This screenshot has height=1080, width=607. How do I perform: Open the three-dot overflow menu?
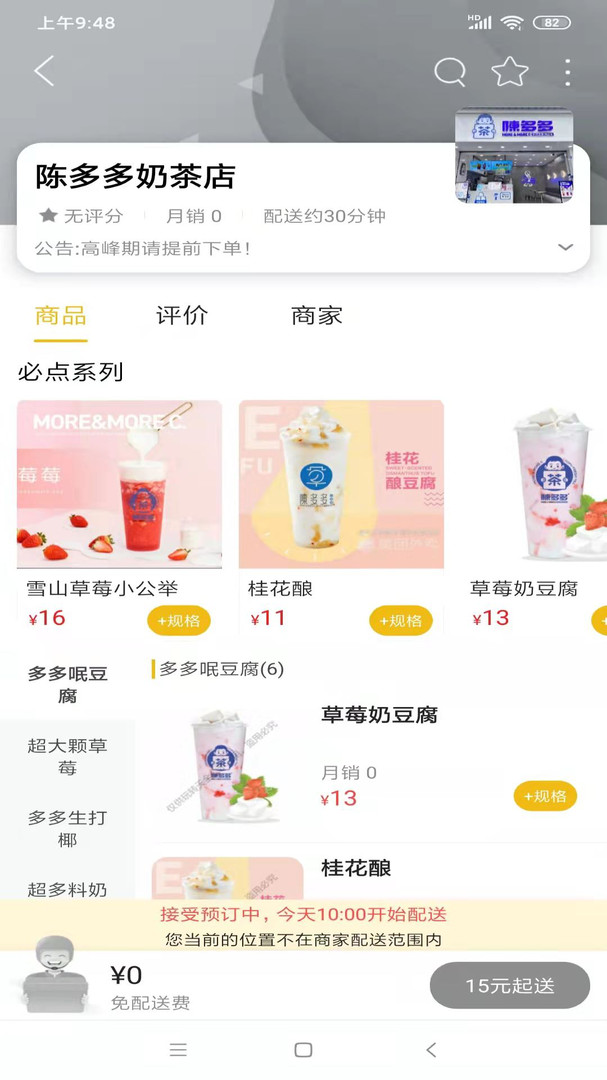567,71
